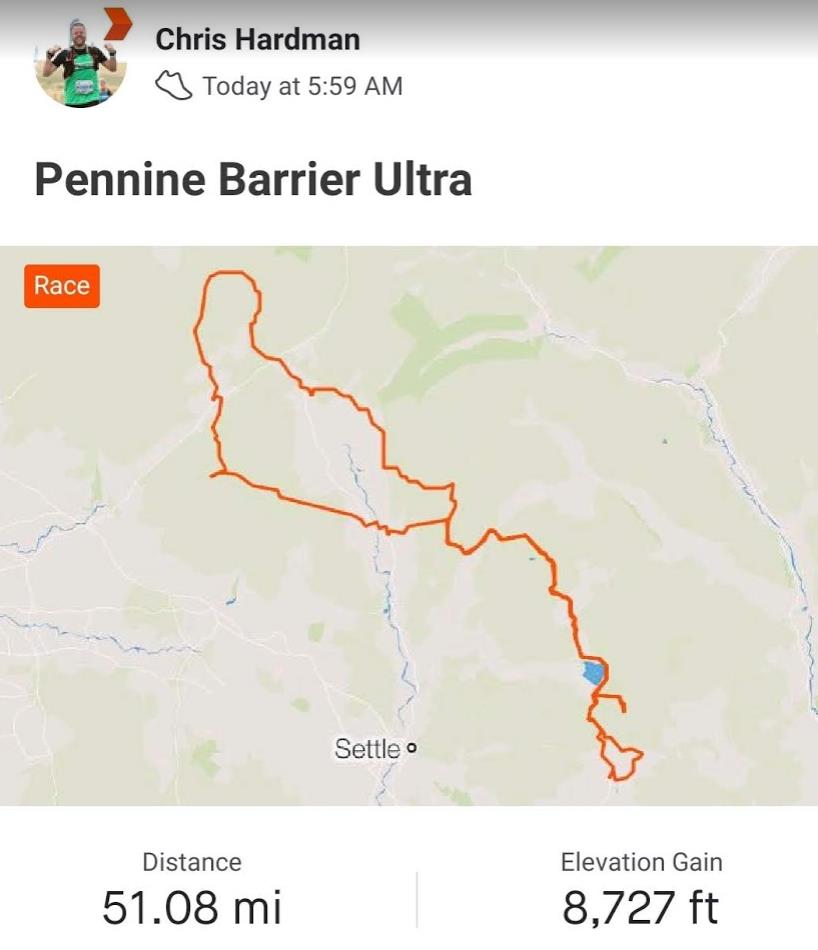The width and height of the screenshot is (818, 950).
Task: Open the Pennine Barrier Ultra activity
Action: [x=253, y=181]
